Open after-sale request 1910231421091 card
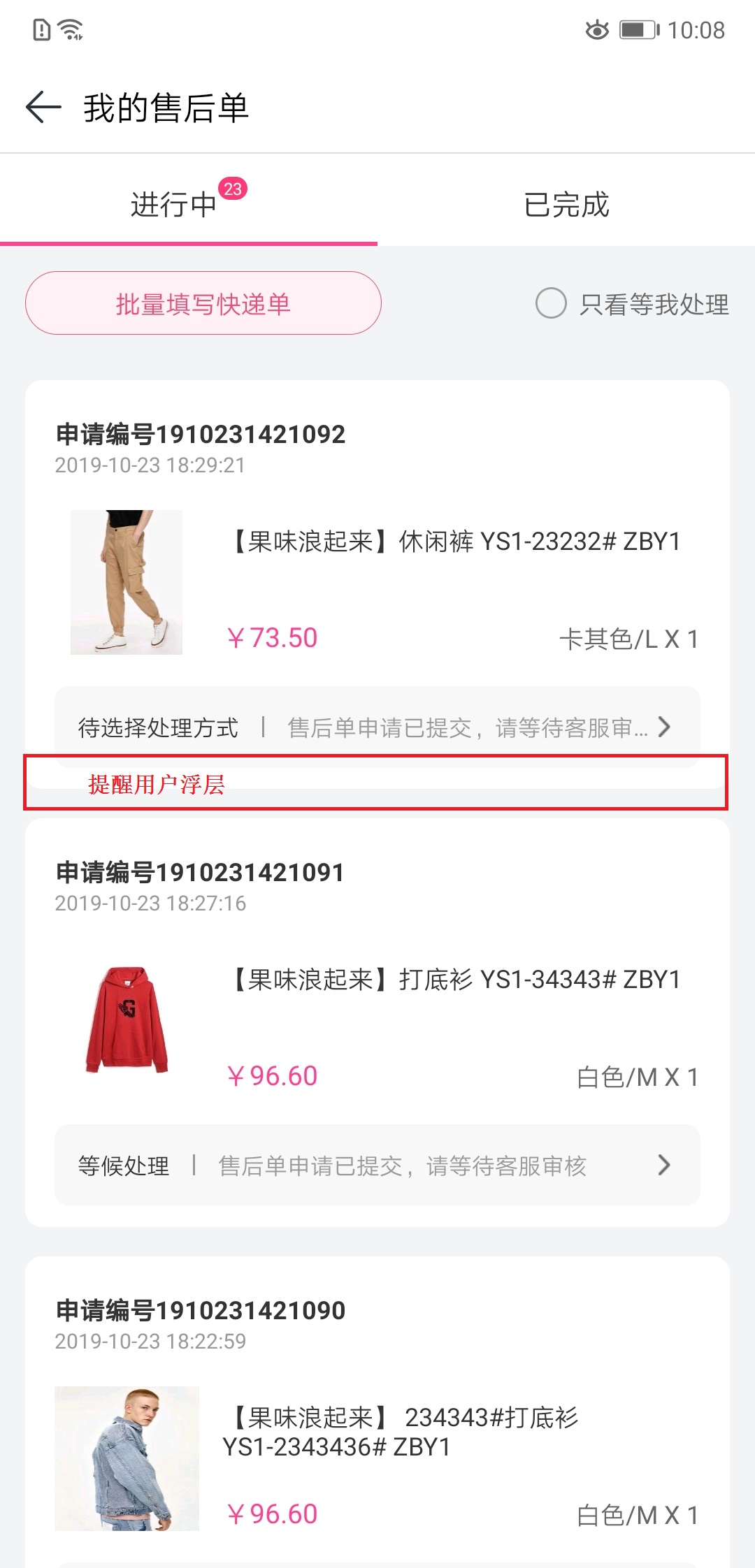The height and width of the screenshot is (1568, 755). pos(377,1022)
